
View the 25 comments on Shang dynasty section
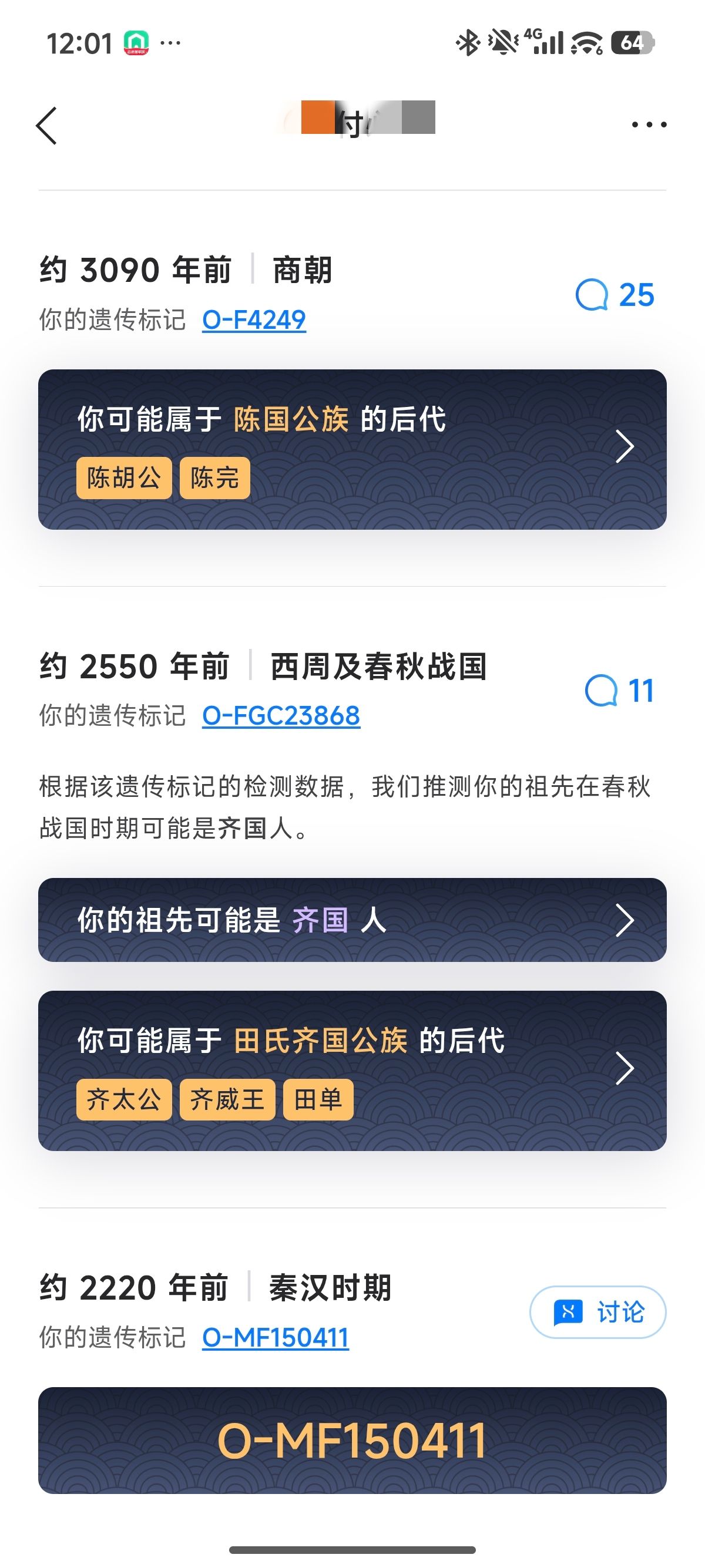tap(615, 295)
